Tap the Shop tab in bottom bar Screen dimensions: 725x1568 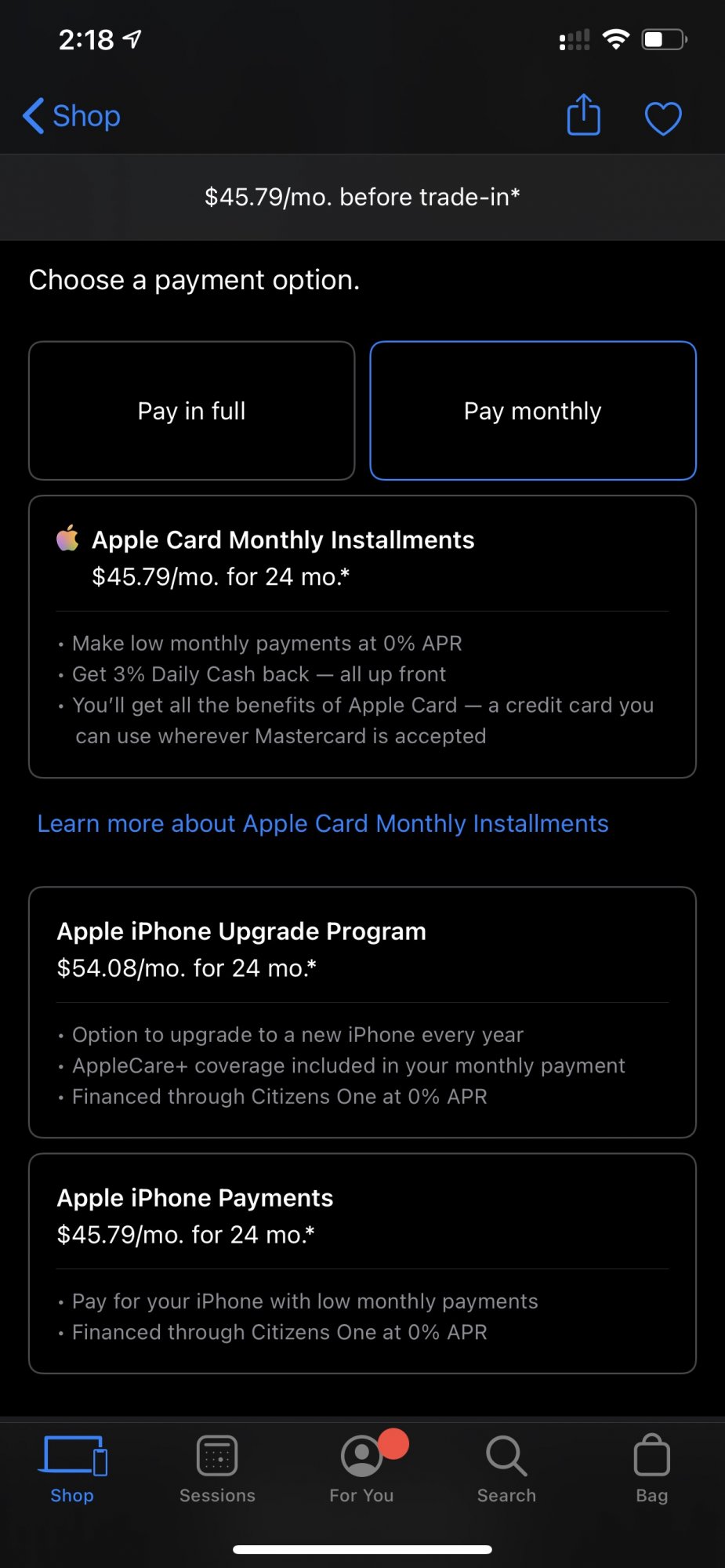click(x=72, y=1469)
